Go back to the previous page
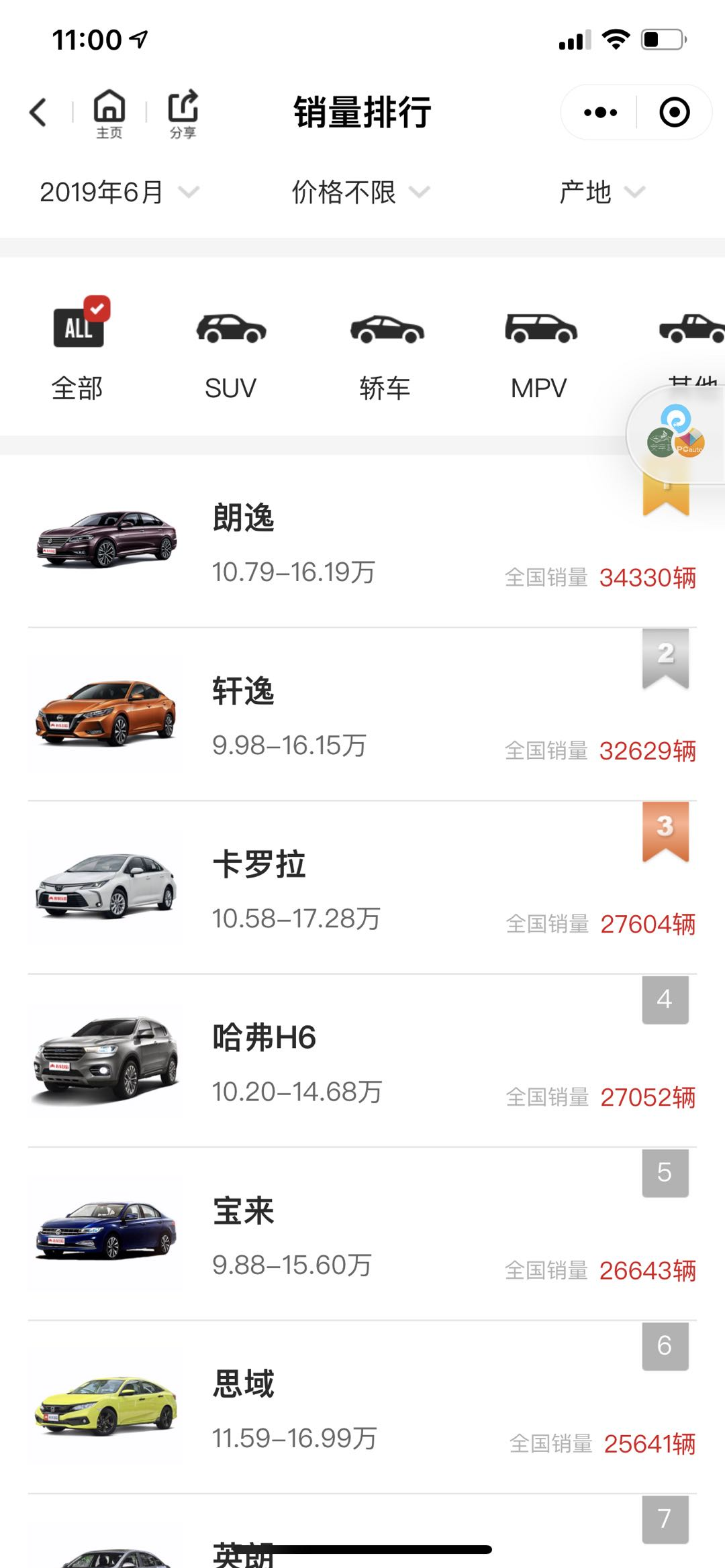 [x=39, y=112]
